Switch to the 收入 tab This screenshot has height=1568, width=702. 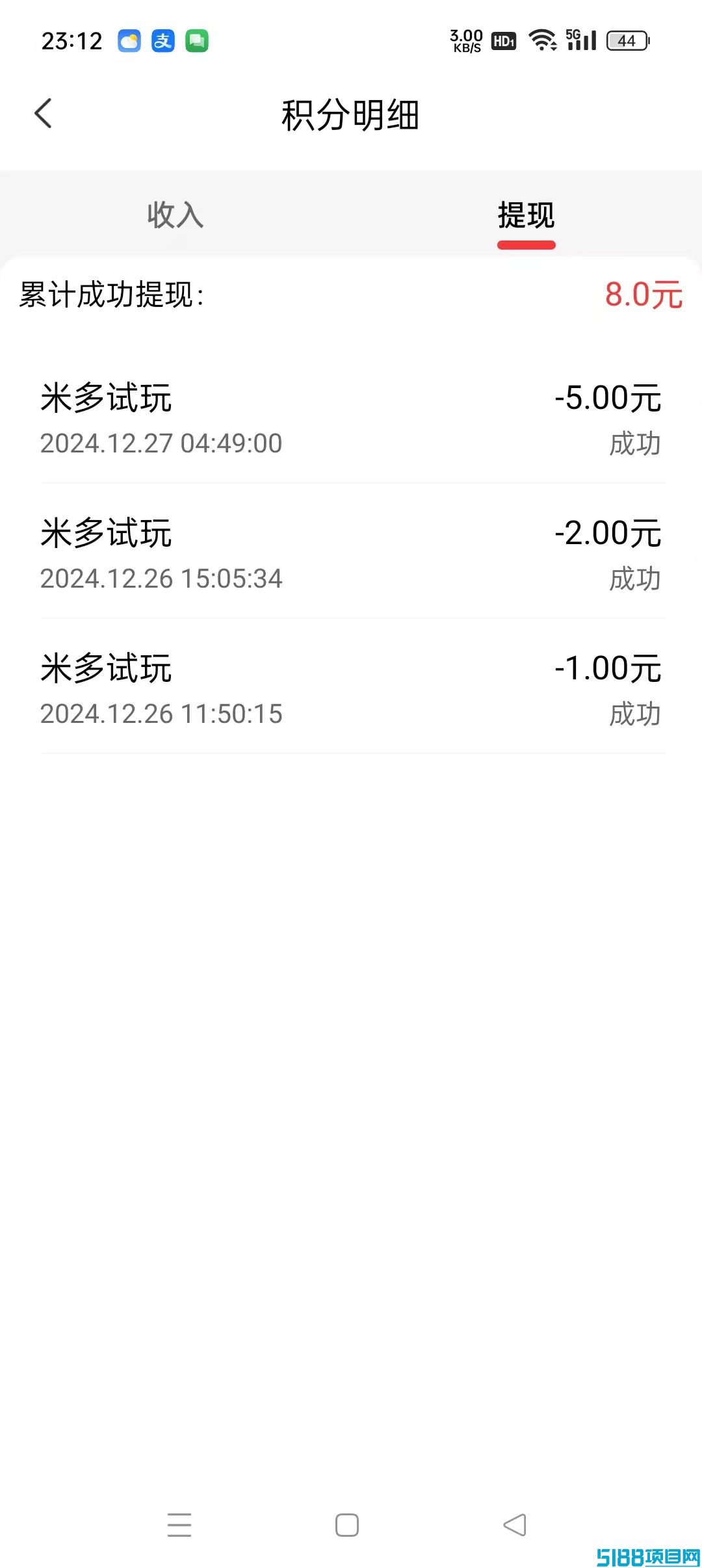coord(175,215)
